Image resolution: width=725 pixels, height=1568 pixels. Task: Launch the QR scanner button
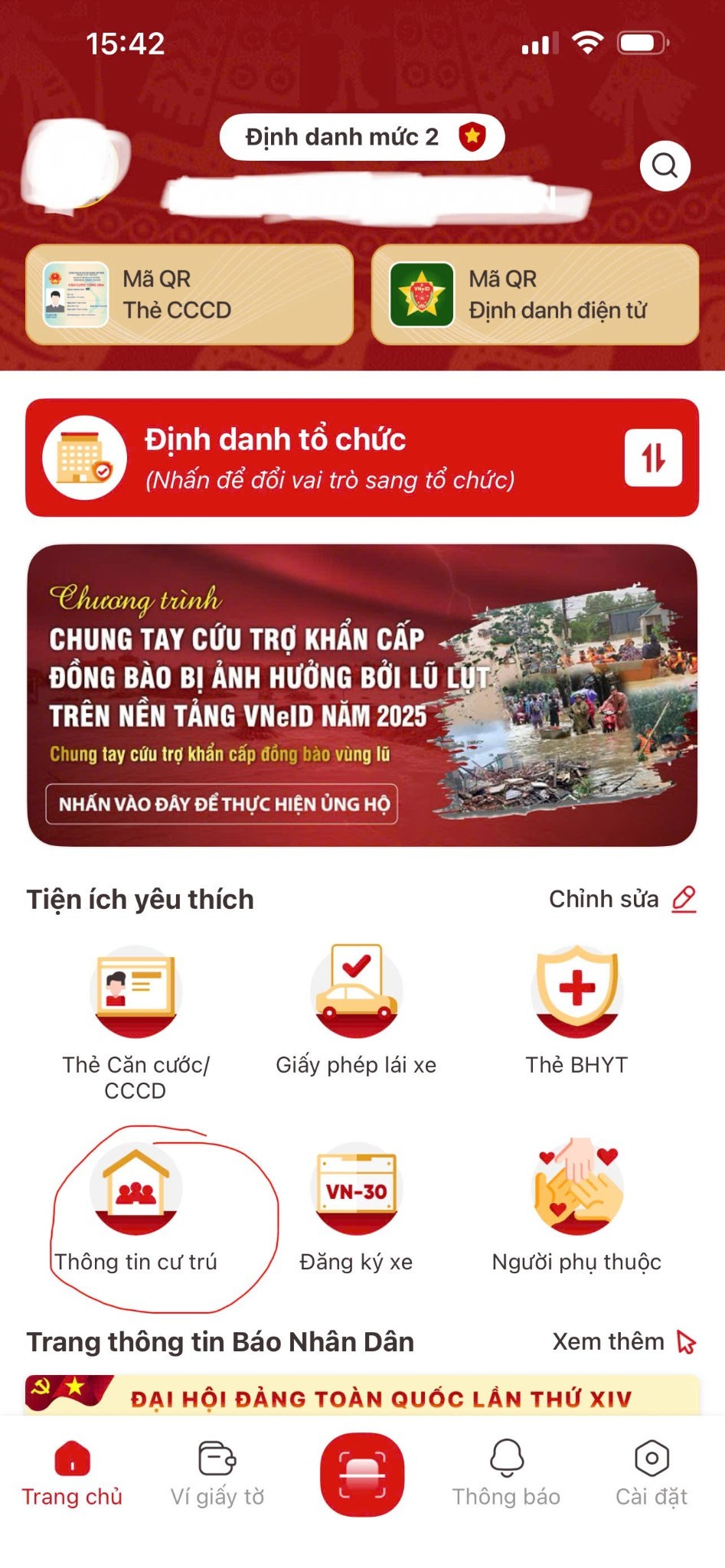click(362, 1474)
